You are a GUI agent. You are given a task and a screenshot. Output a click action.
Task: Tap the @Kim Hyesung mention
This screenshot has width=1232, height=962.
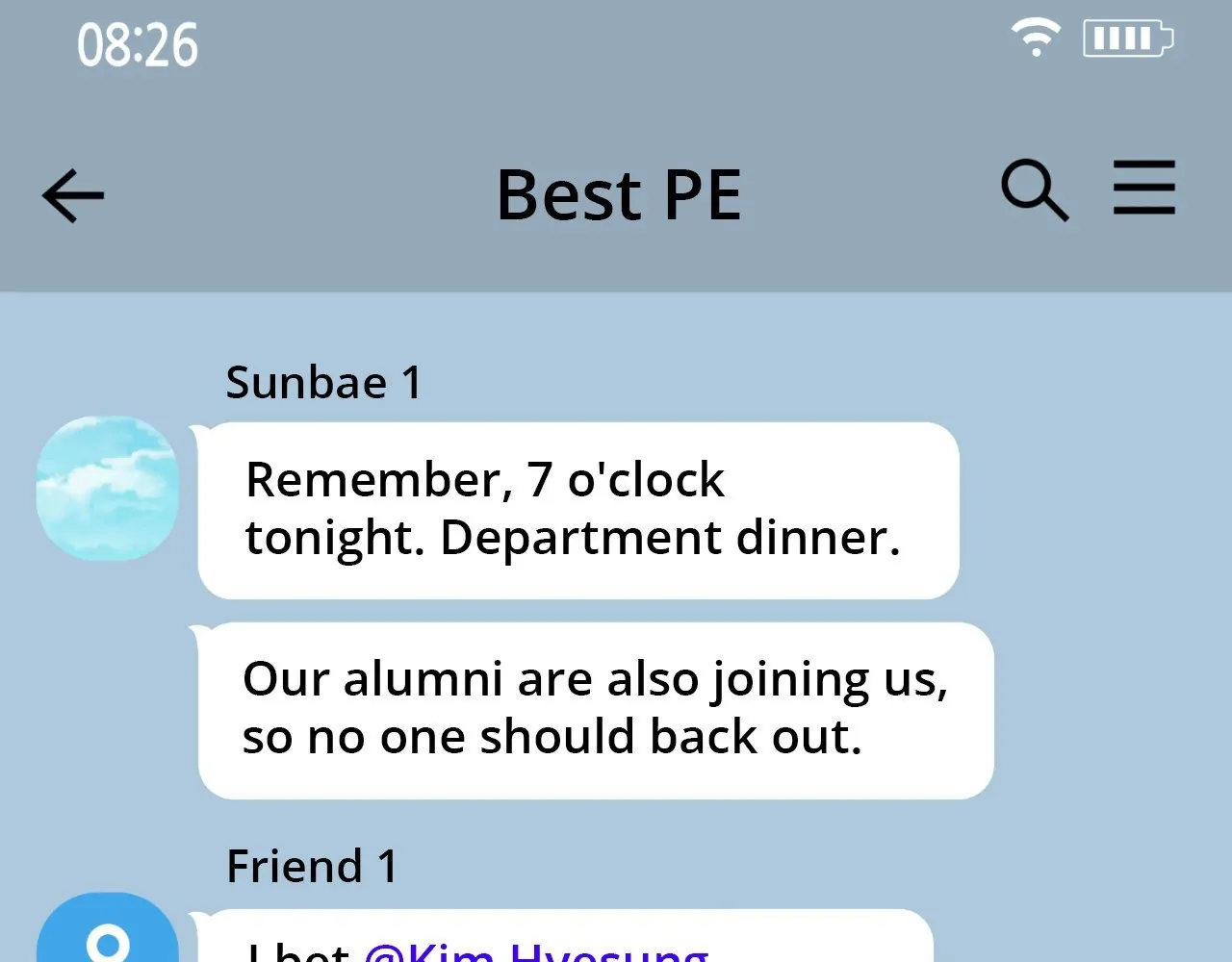(536, 950)
